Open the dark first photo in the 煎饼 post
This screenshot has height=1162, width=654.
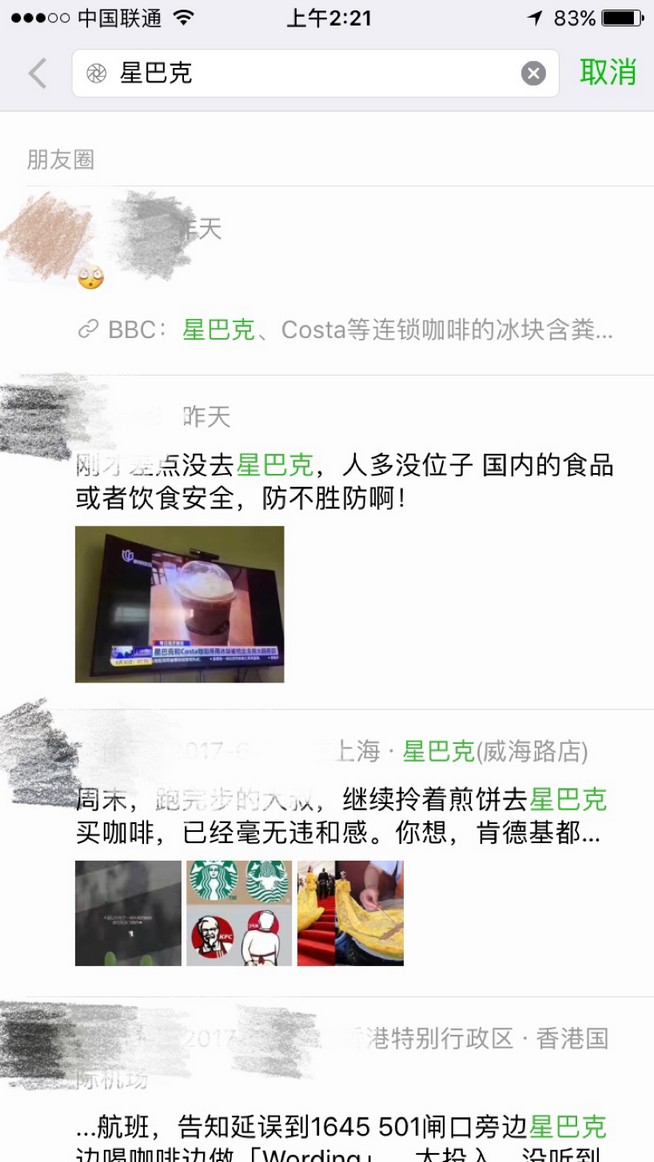[x=128, y=913]
